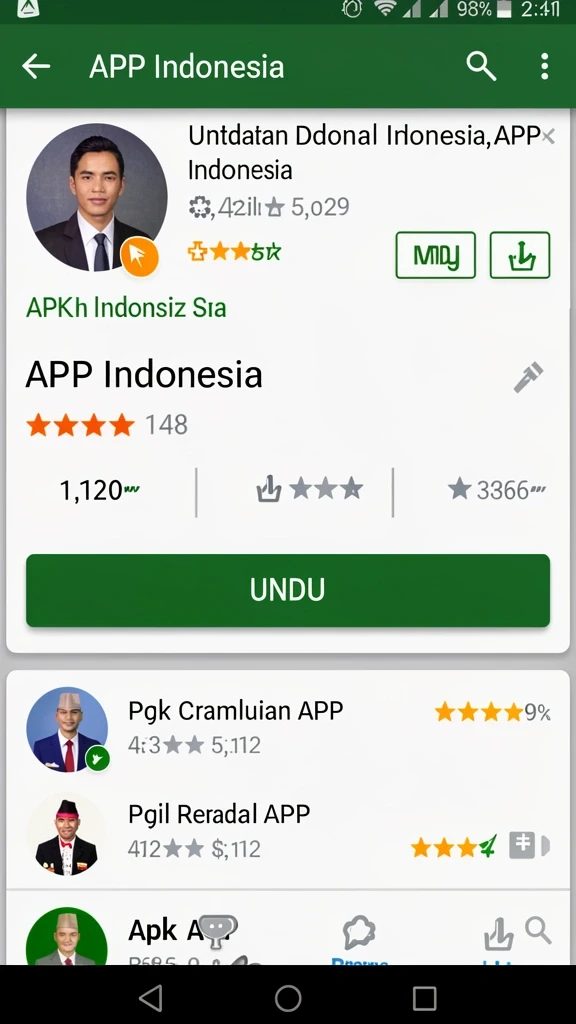Tap the green UNDU download button
The image size is (576, 1024).
click(288, 590)
